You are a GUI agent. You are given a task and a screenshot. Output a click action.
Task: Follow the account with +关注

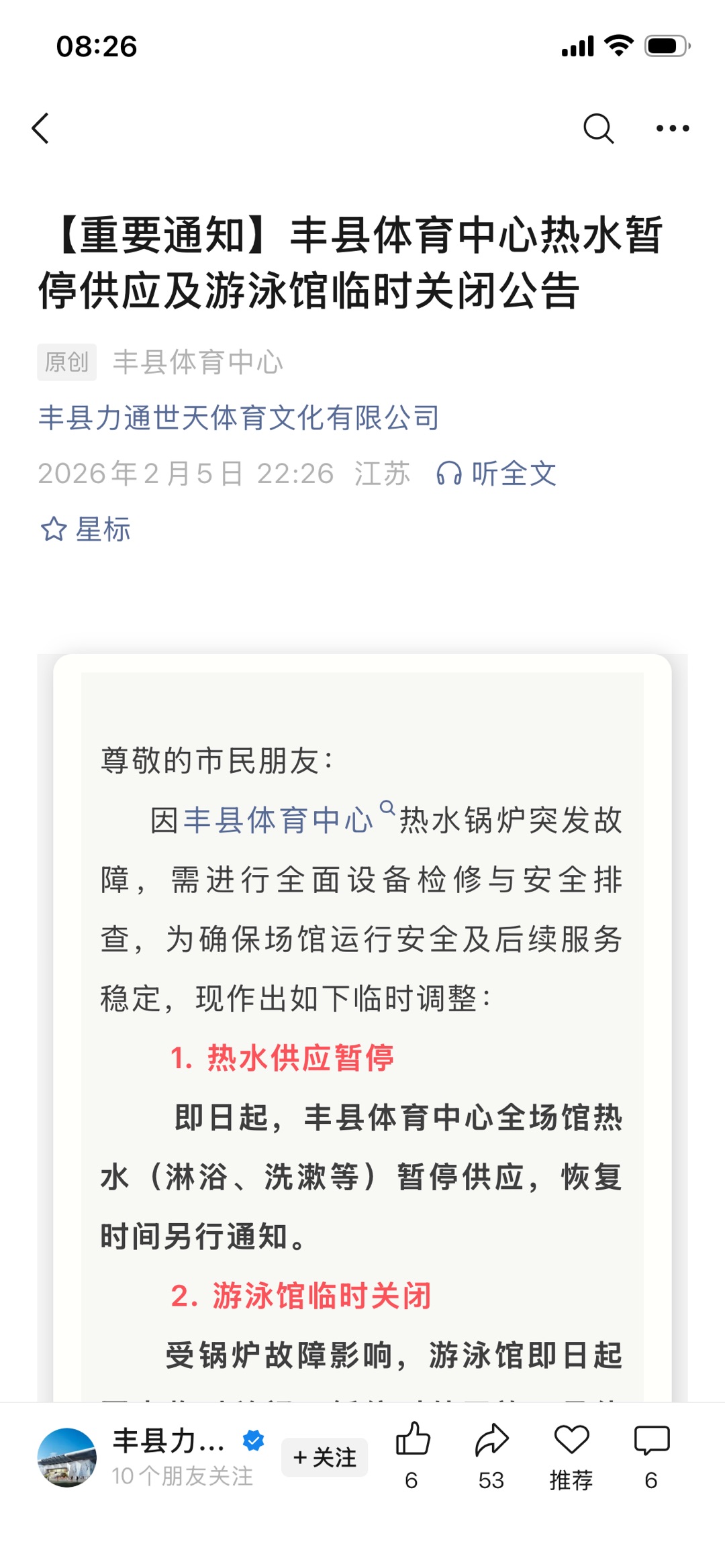(324, 1457)
